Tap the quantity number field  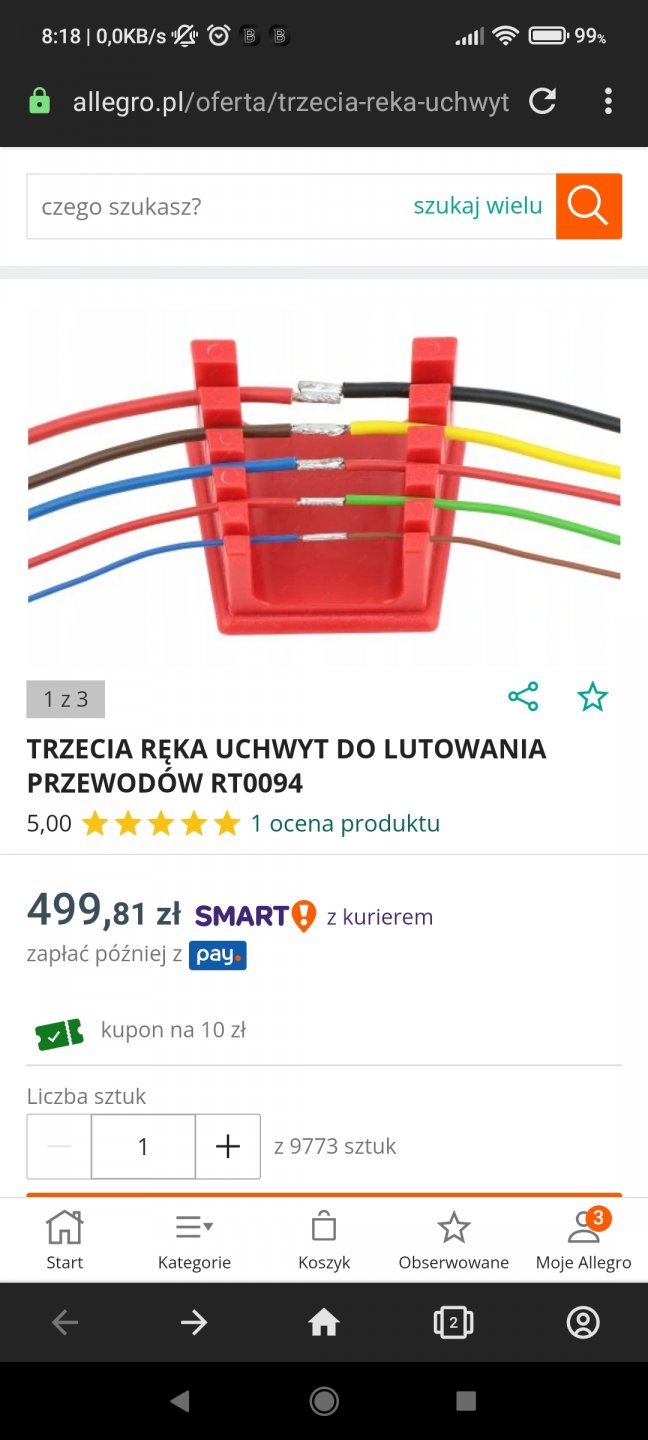point(143,1146)
